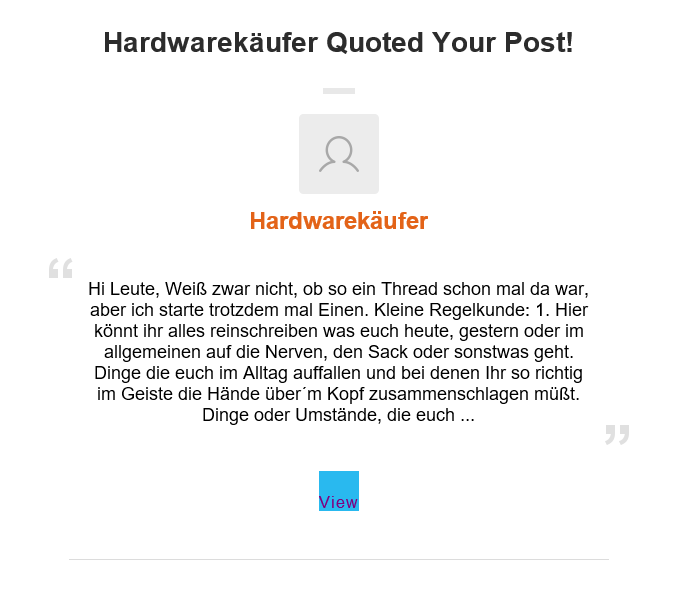
Task: Open the Hardwarekäufer username link
Action: pos(338,221)
